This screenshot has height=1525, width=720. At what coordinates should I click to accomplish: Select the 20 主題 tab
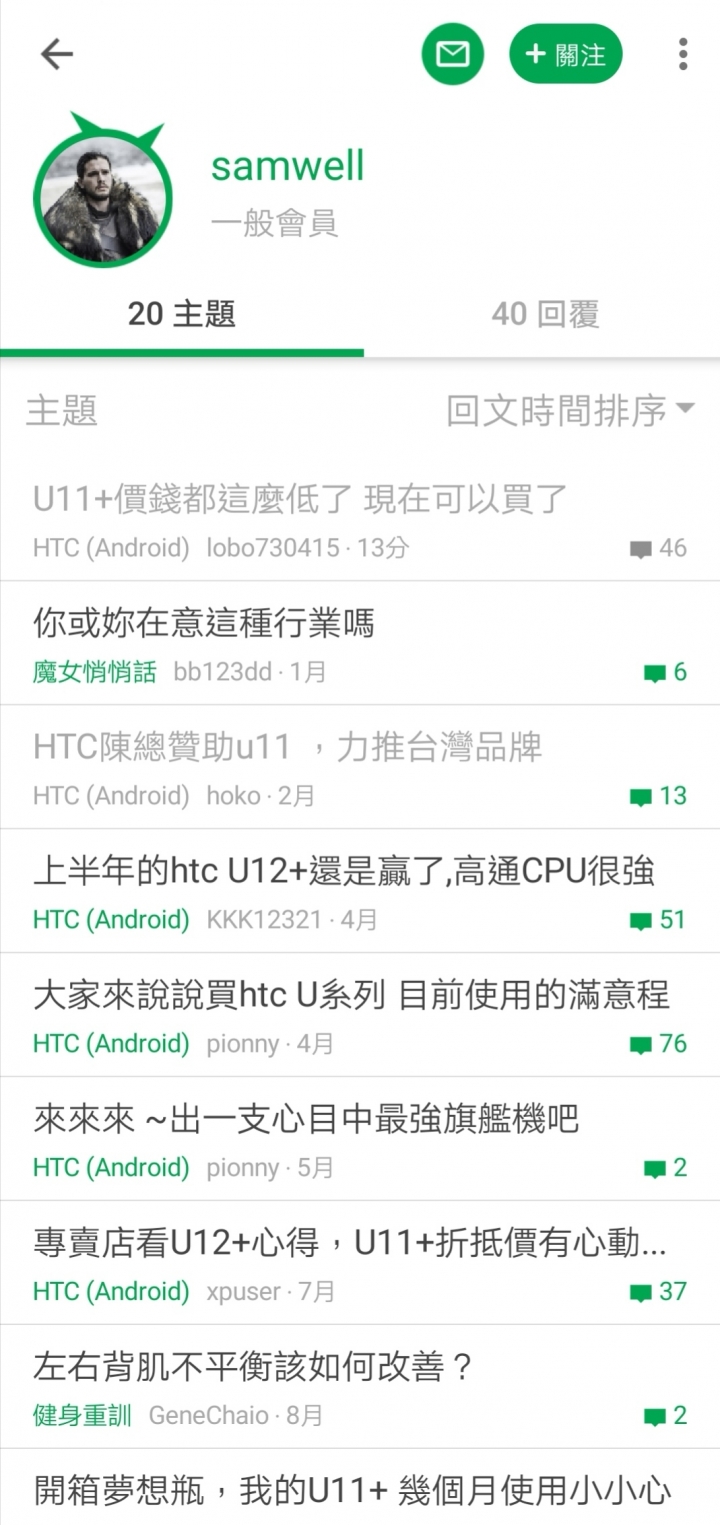point(181,314)
